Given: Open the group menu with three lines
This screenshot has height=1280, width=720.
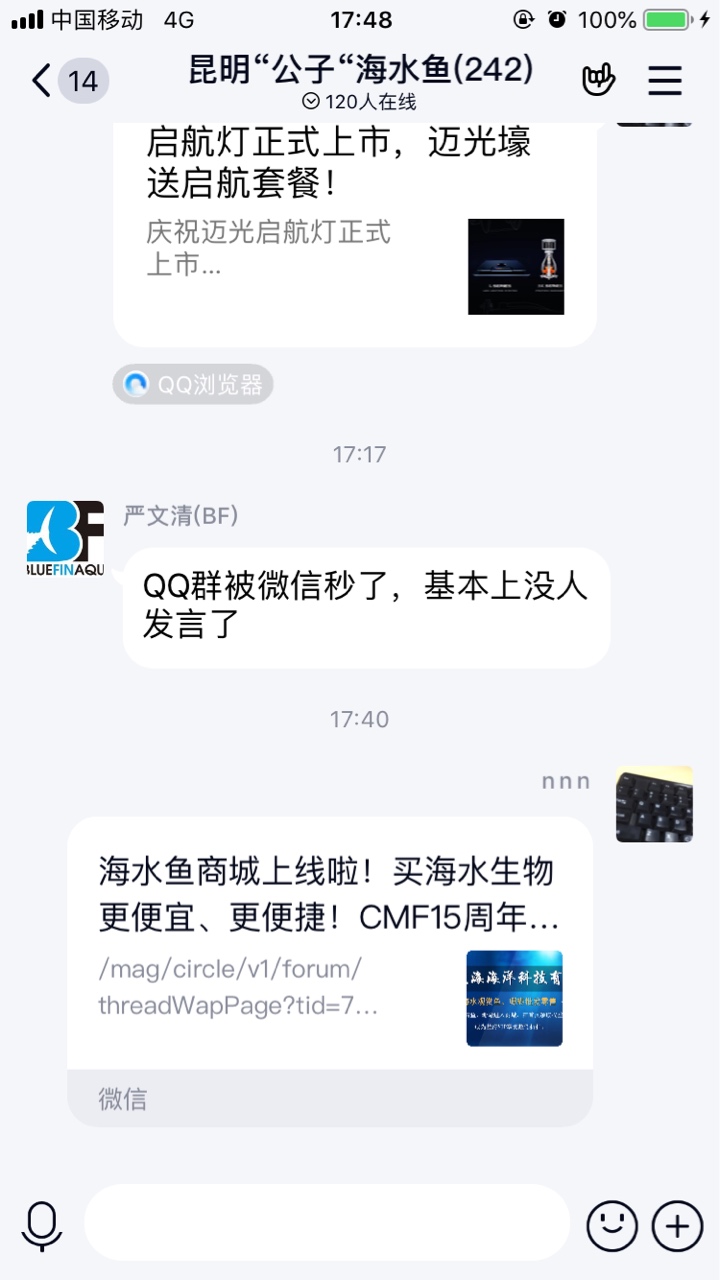Looking at the screenshot, I should pos(665,80).
